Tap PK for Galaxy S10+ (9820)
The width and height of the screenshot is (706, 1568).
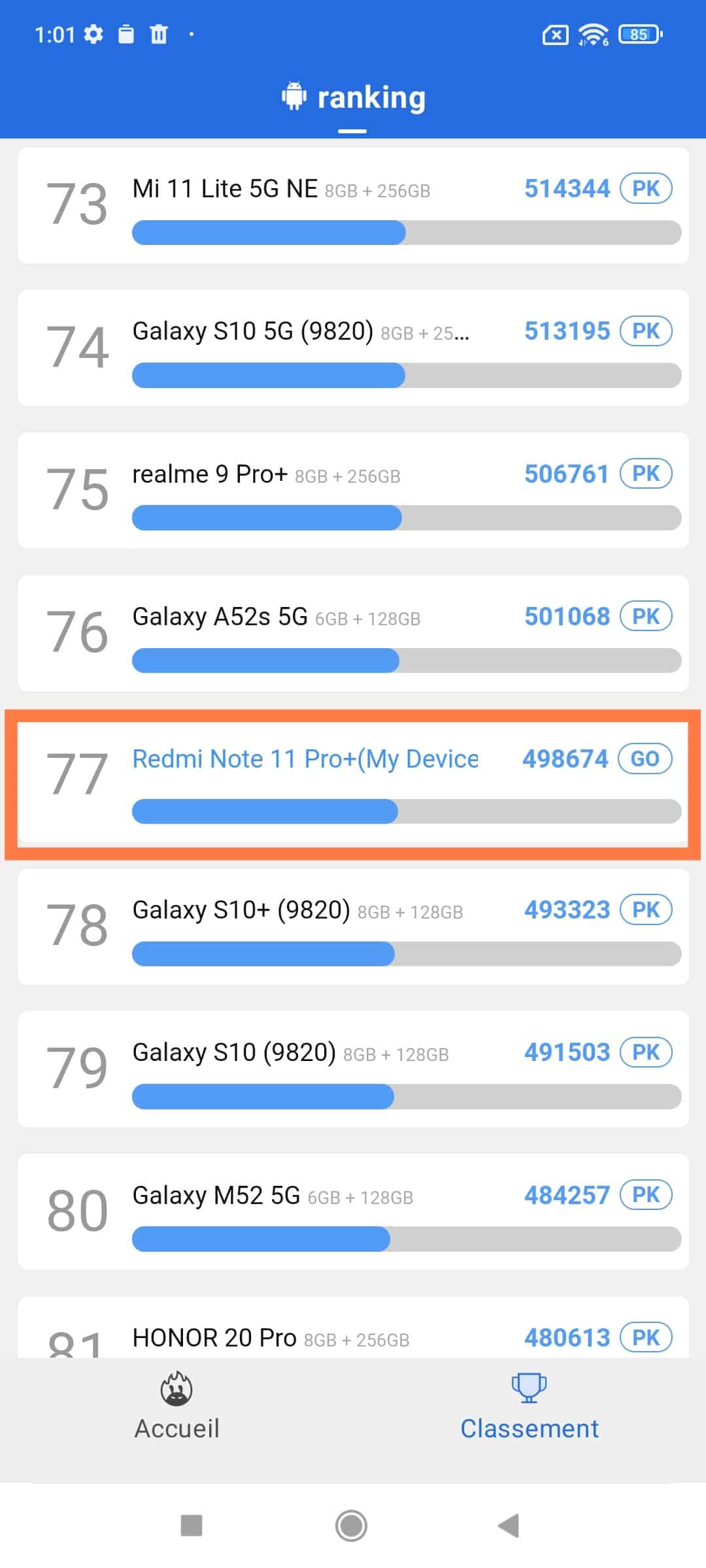coord(646,909)
